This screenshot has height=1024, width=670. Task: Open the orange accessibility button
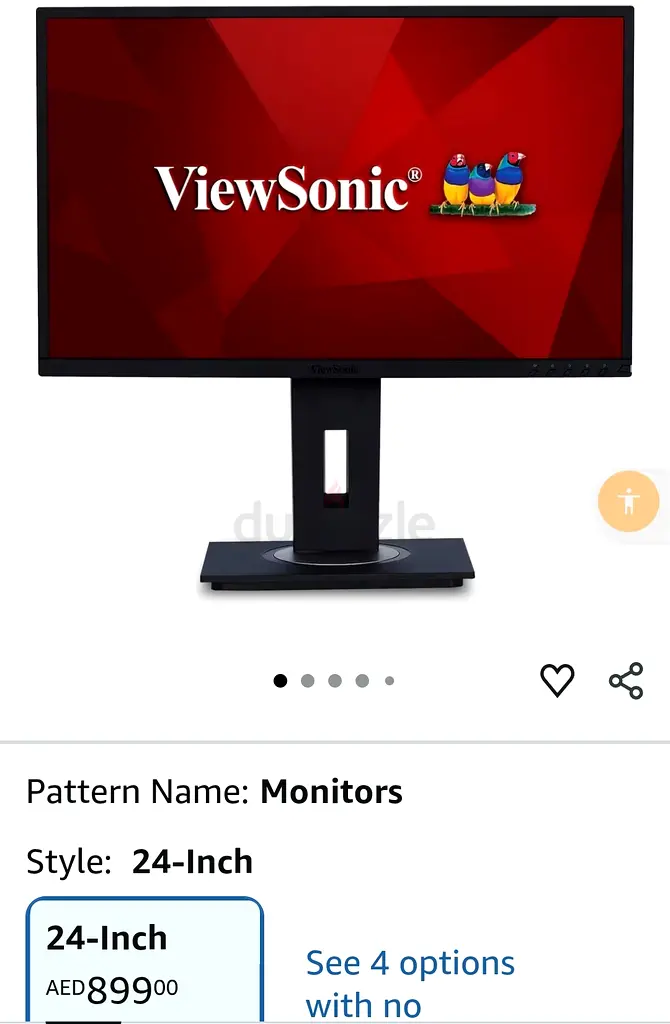click(x=628, y=501)
